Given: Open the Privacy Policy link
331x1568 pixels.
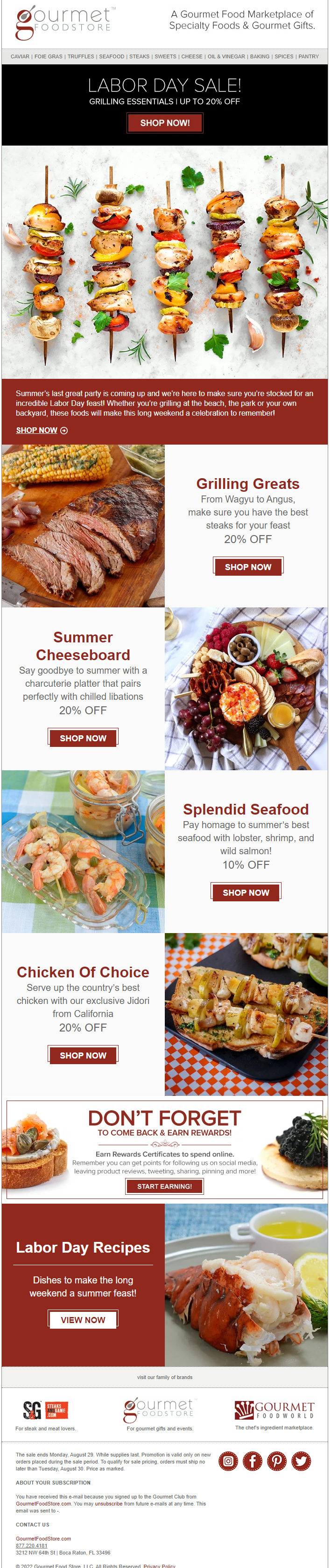Looking at the screenshot, I should 159,1566.
